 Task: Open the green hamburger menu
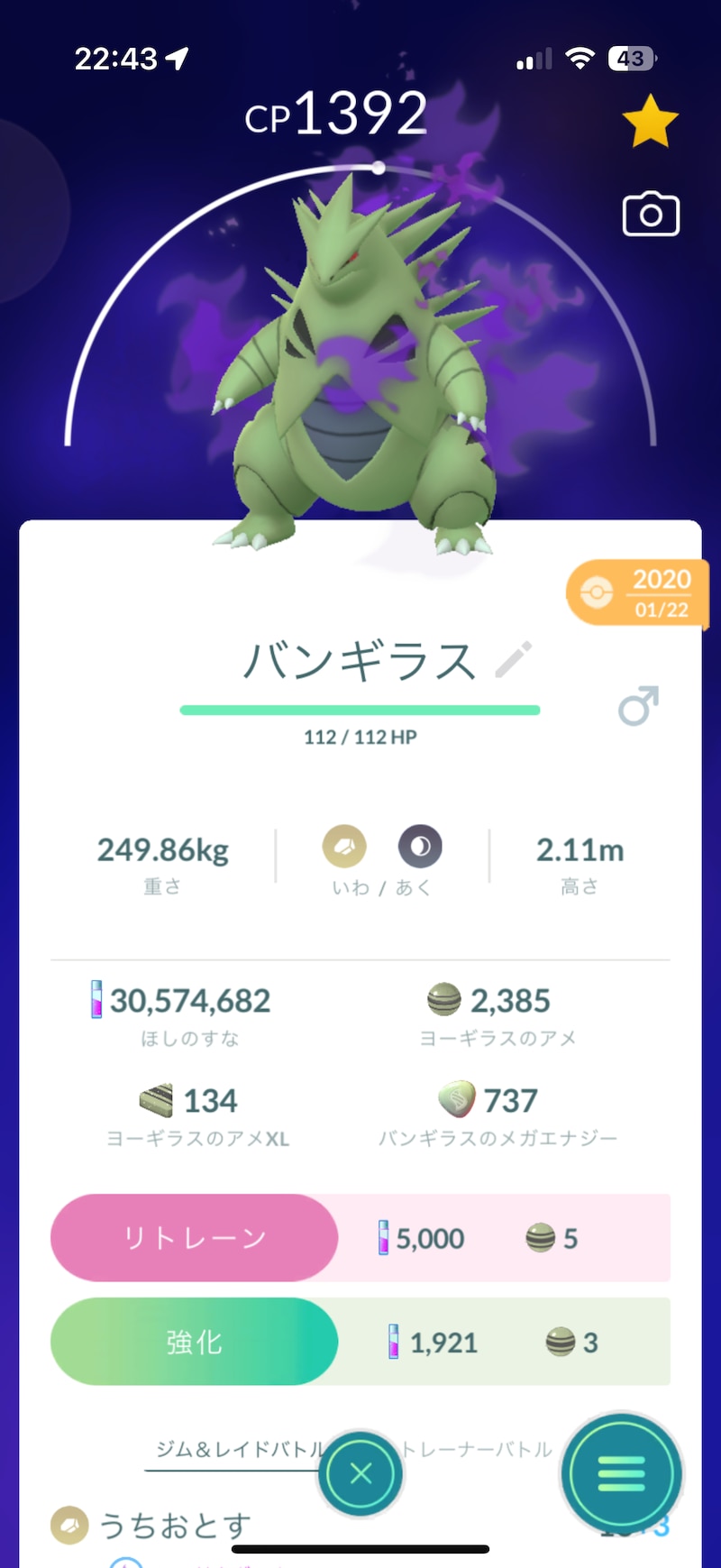tap(622, 1474)
